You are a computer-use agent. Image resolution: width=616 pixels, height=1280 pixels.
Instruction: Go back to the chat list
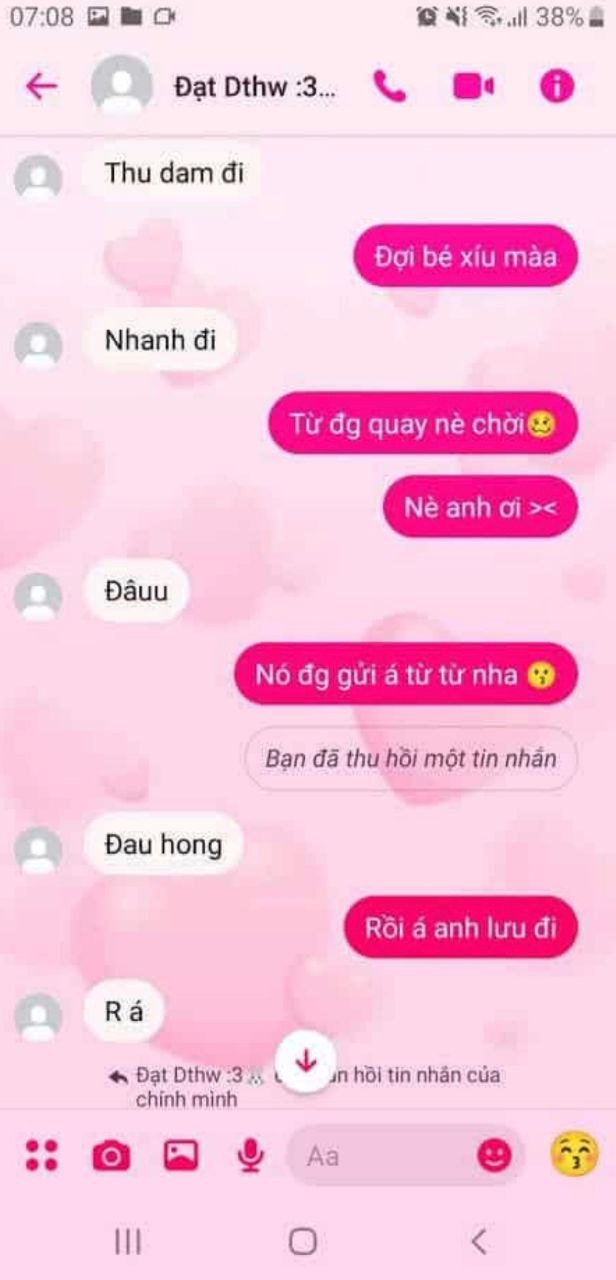pyautogui.click(x=41, y=87)
